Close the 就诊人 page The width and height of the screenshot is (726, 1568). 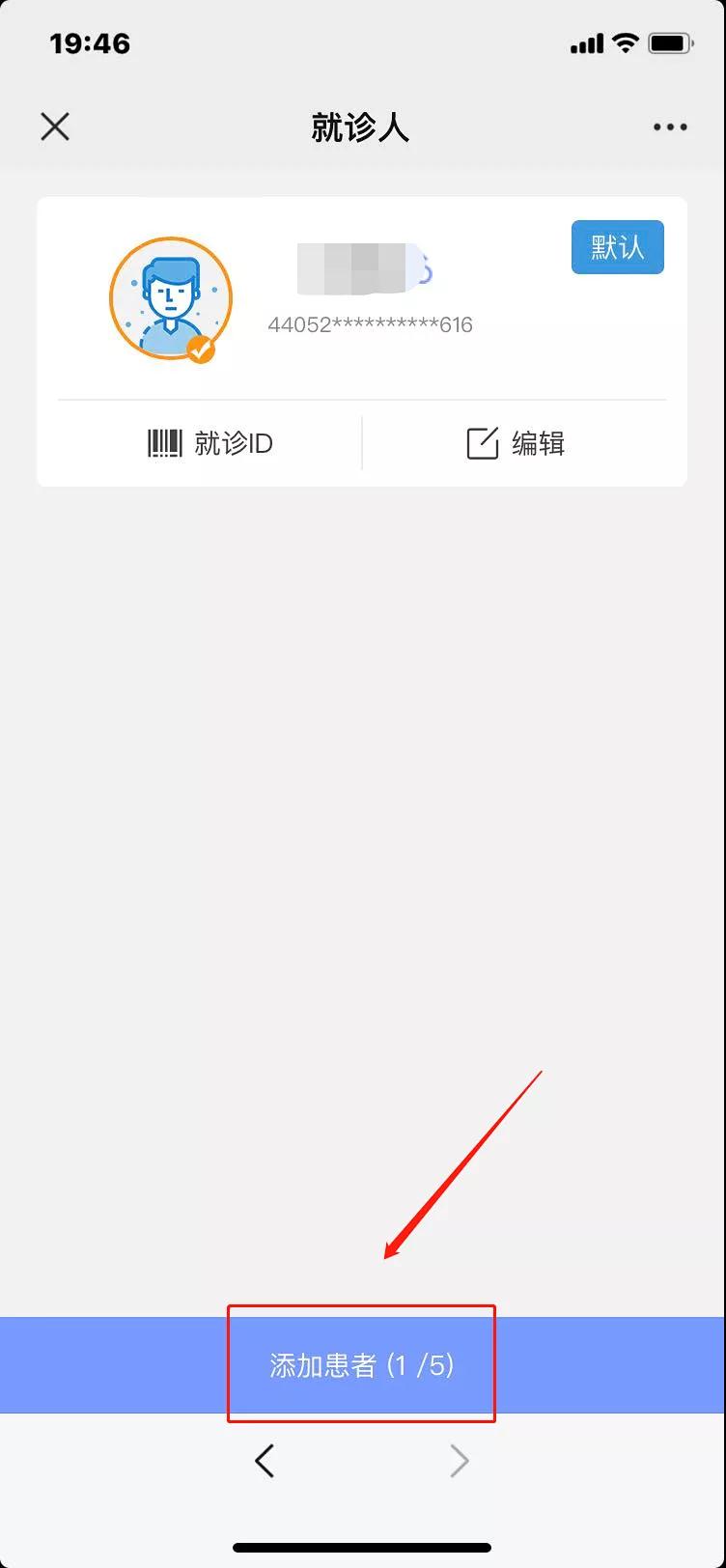[x=55, y=126]
